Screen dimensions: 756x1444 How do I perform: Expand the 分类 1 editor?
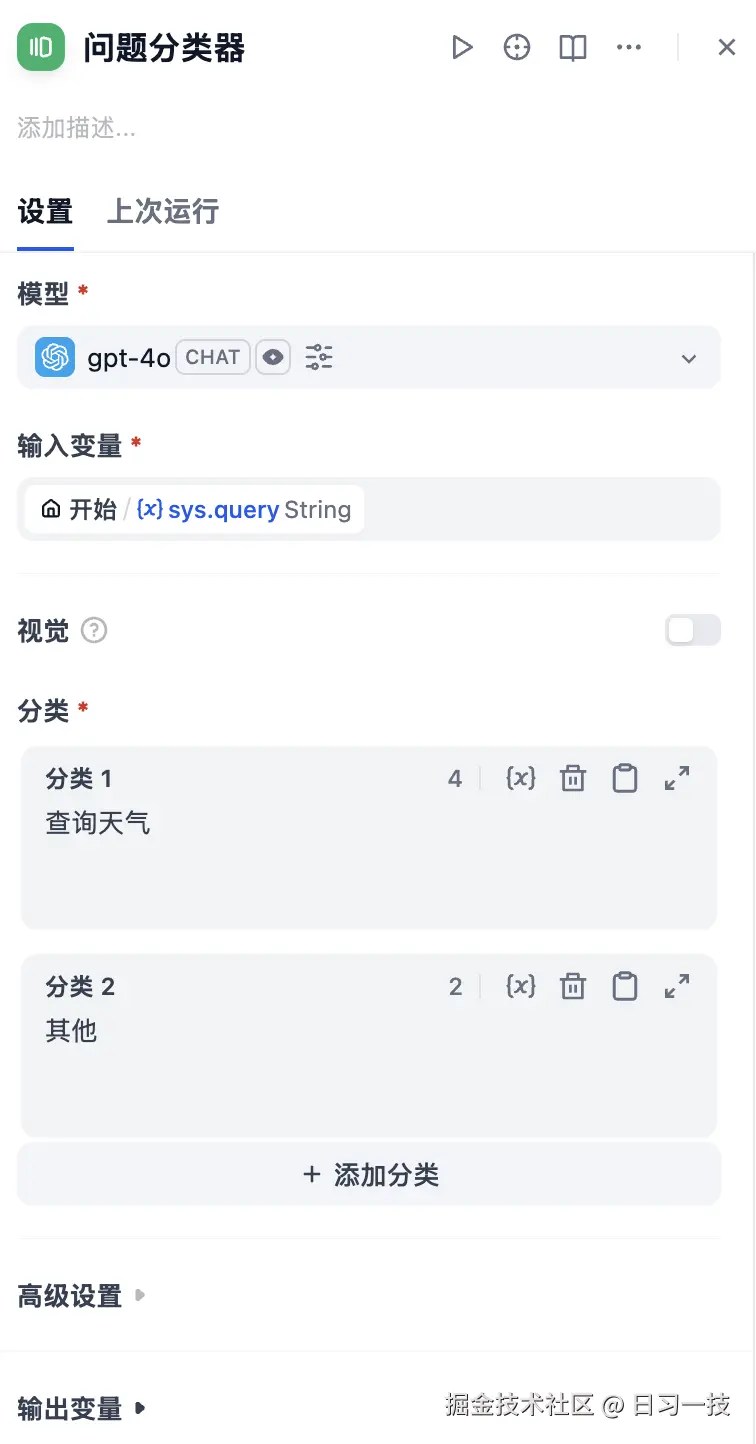[x=677, y=778]
